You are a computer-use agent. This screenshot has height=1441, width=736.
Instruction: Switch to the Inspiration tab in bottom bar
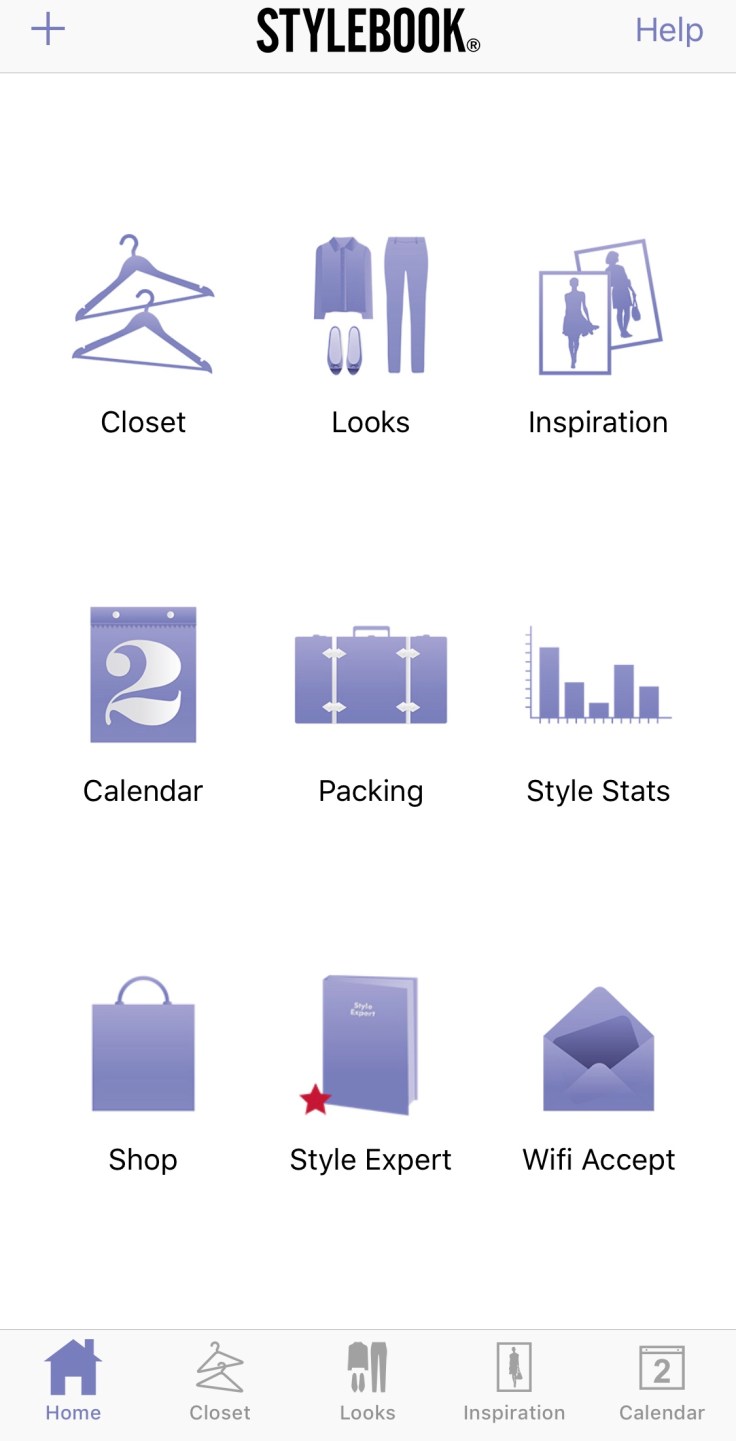click(514, 1381)
